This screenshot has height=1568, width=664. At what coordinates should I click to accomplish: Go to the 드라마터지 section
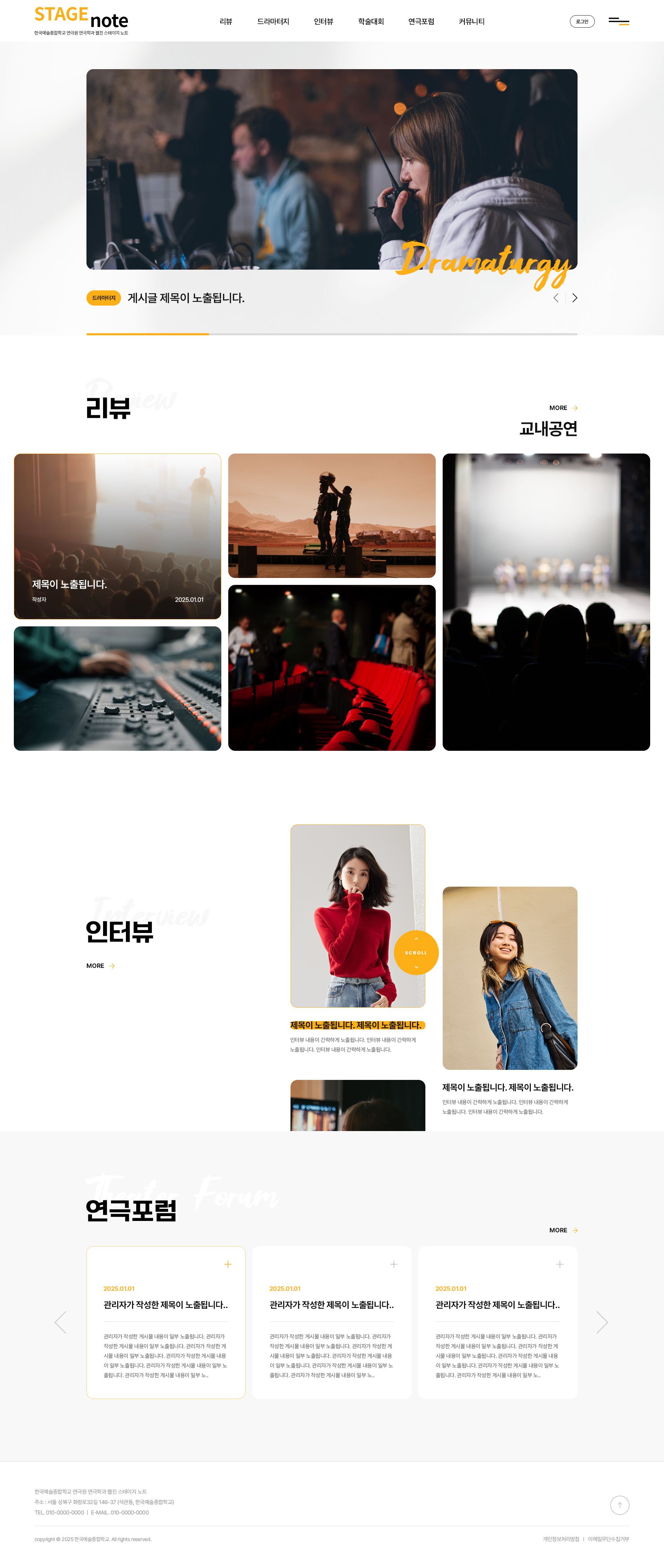click(273, 22)
